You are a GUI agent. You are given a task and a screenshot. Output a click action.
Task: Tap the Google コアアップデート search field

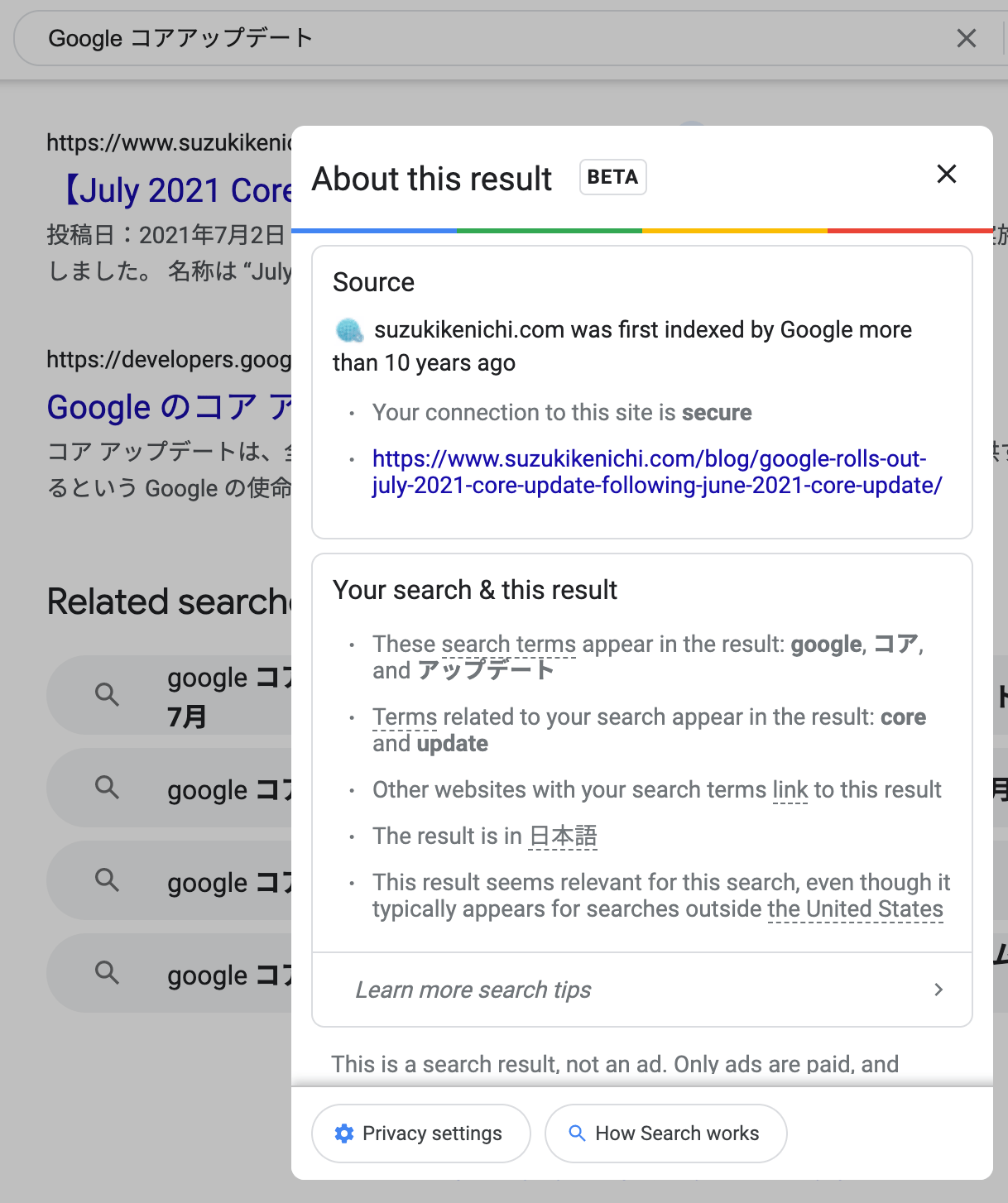414,39
